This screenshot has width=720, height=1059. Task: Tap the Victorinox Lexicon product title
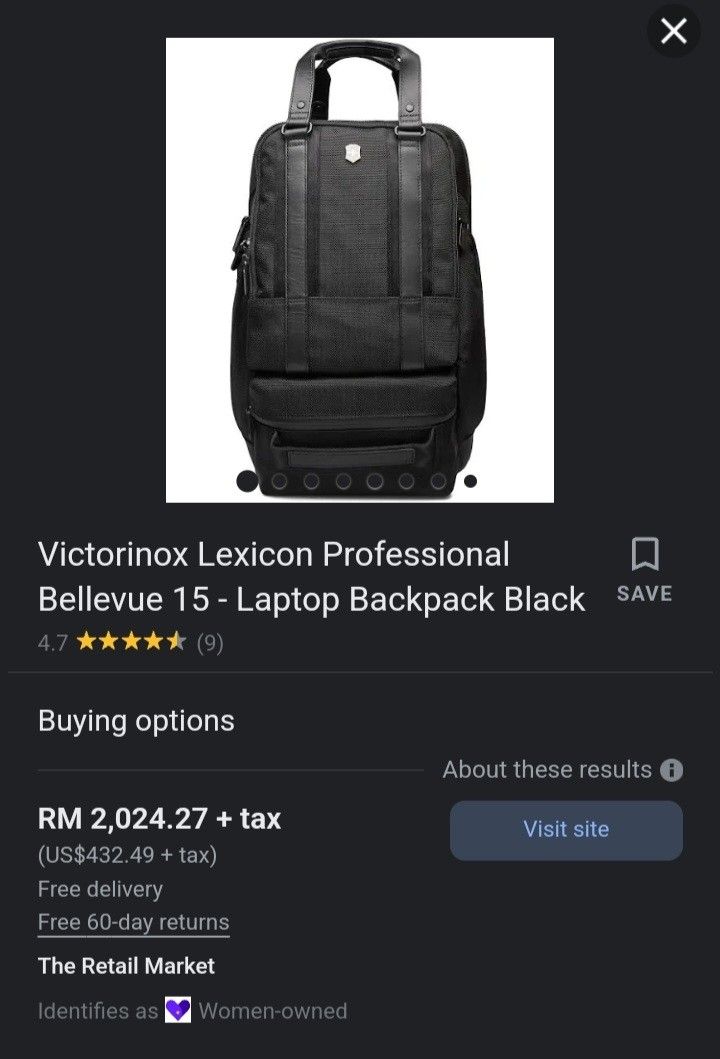310,575
